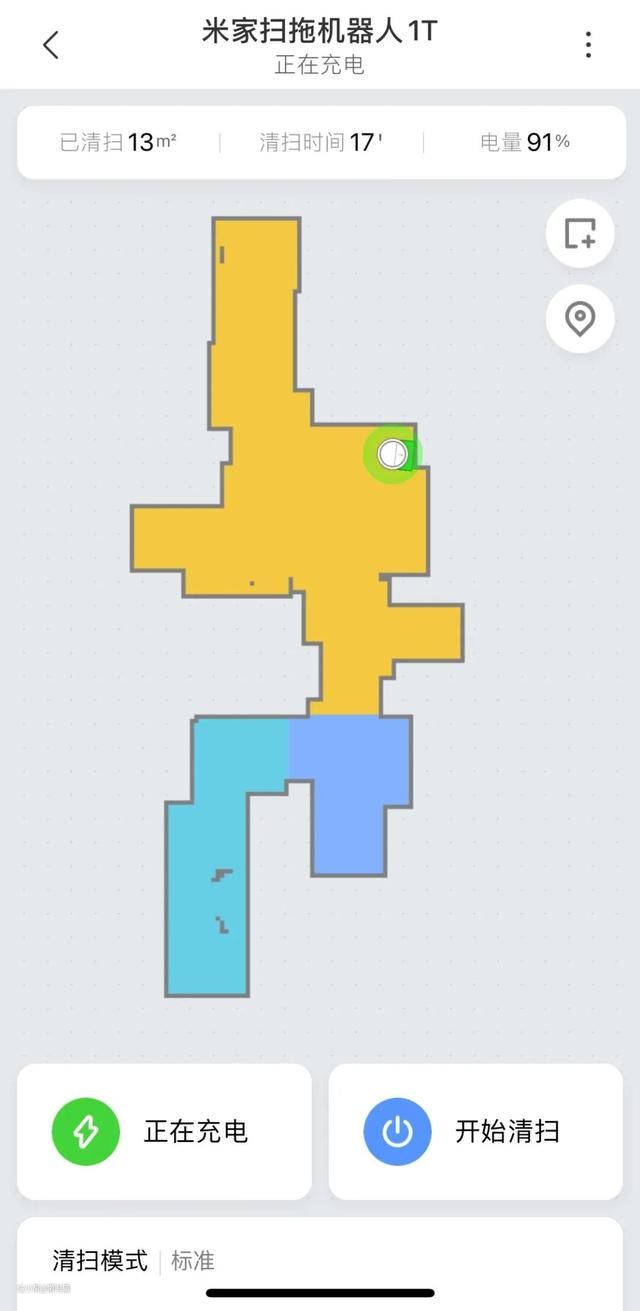The image size is (640, 1311).
Task: Tap the 正在充电 charging button
Action: pyautogui.click(x=164, y=1131)
